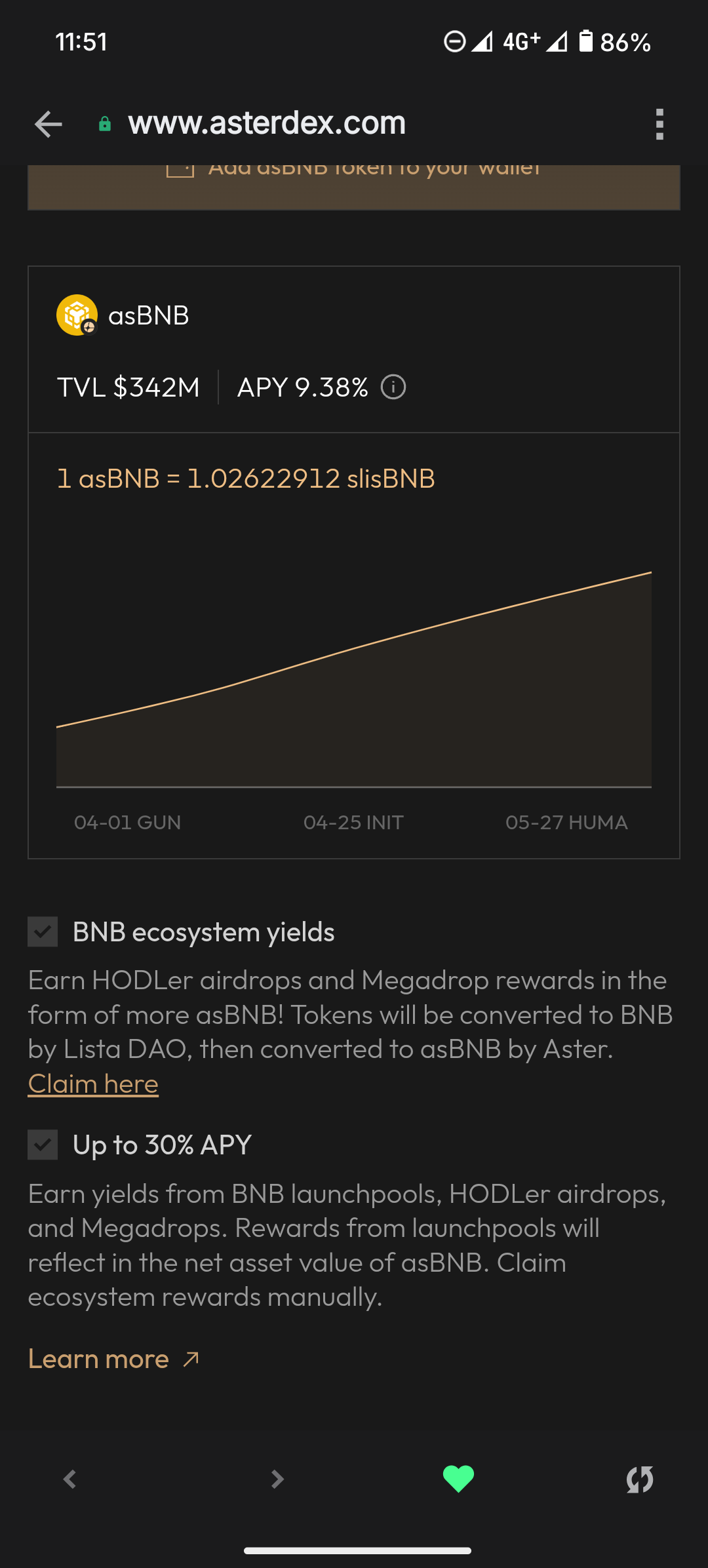The height and width of the screenshot is (1568, 708).
Task: Reload the page
Action: [639, 1479]
